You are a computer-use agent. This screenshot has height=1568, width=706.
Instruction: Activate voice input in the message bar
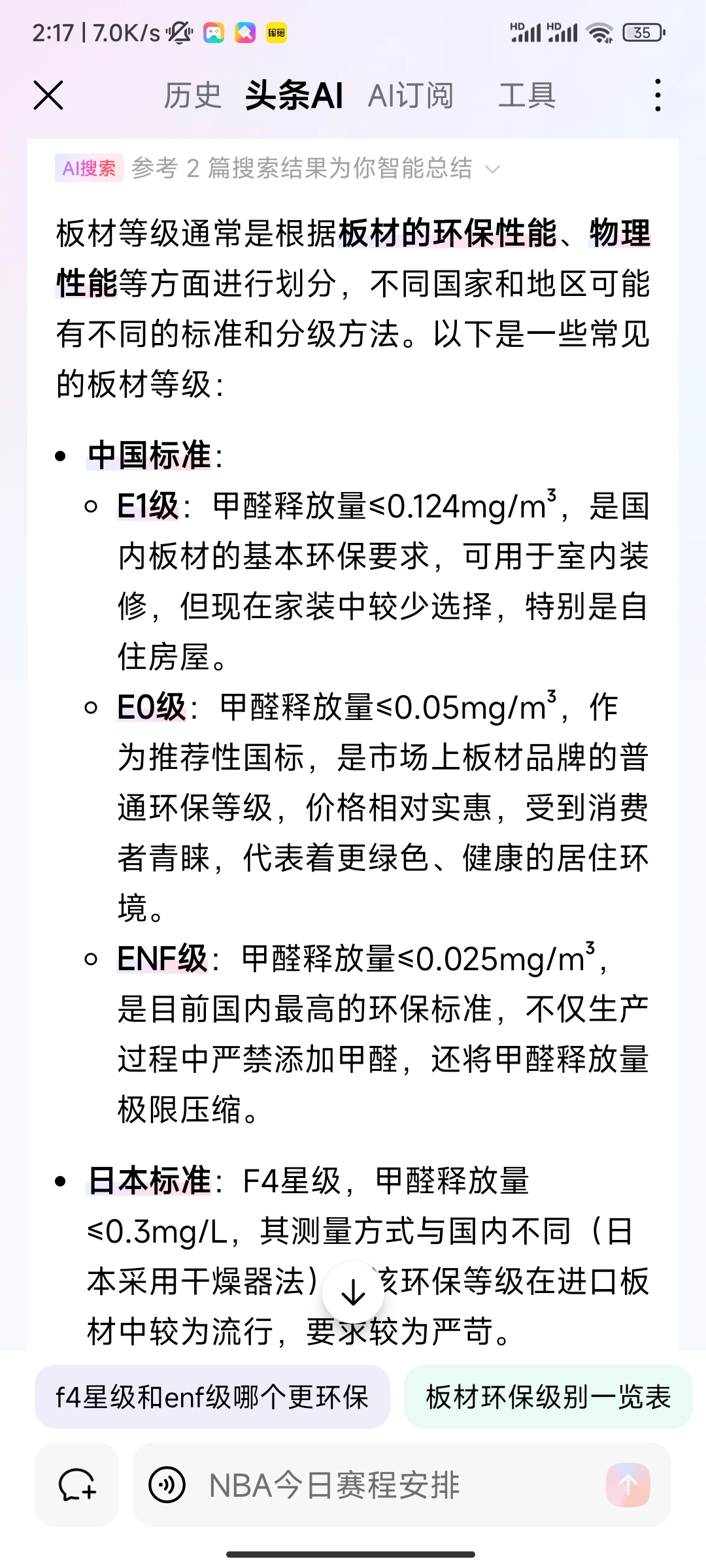[167, 1485]
